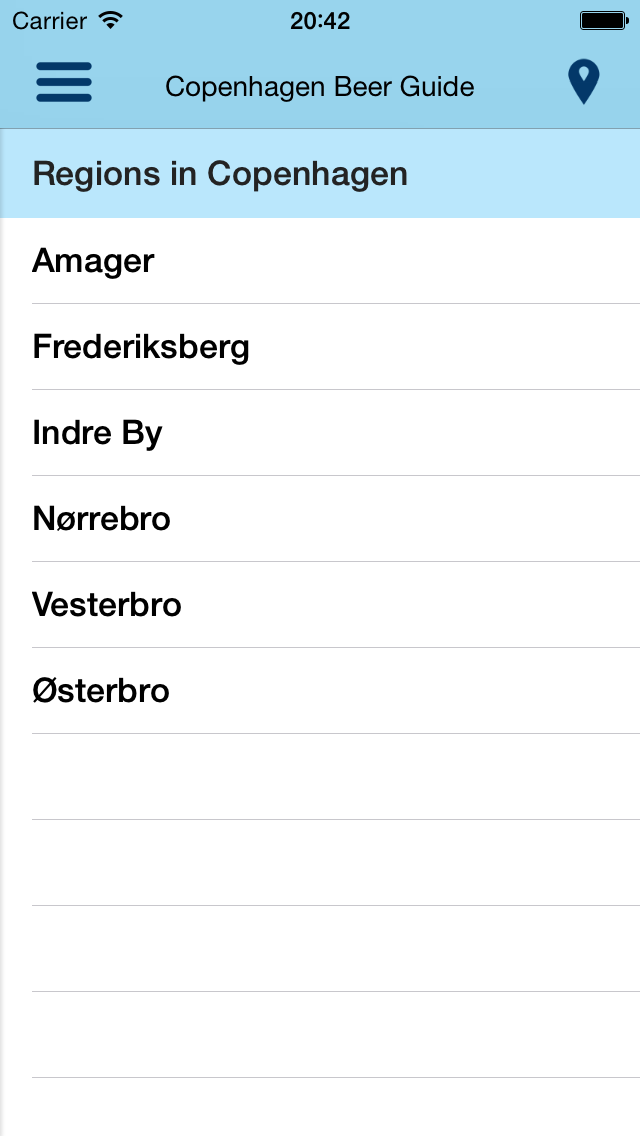The image size is (640, 1136).
Task: Open the Frederiksberg region
Action: point(320,347)
